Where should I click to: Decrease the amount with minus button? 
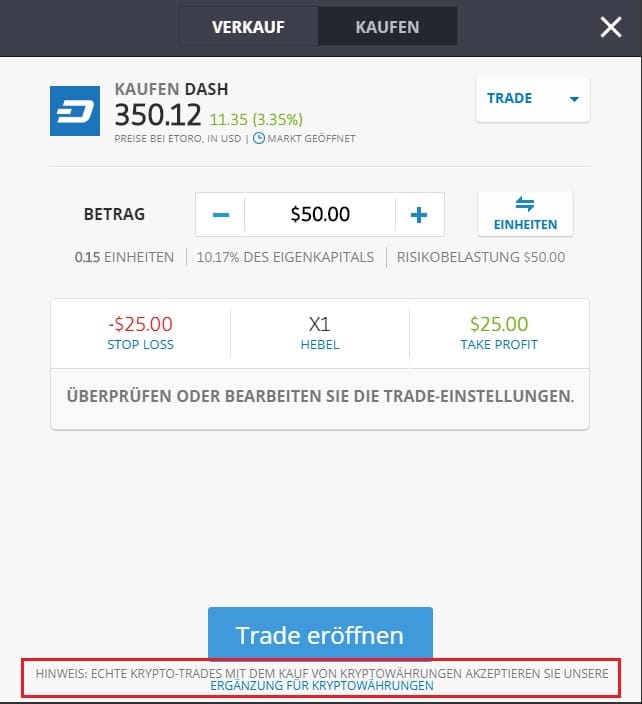tap(221, 214)
